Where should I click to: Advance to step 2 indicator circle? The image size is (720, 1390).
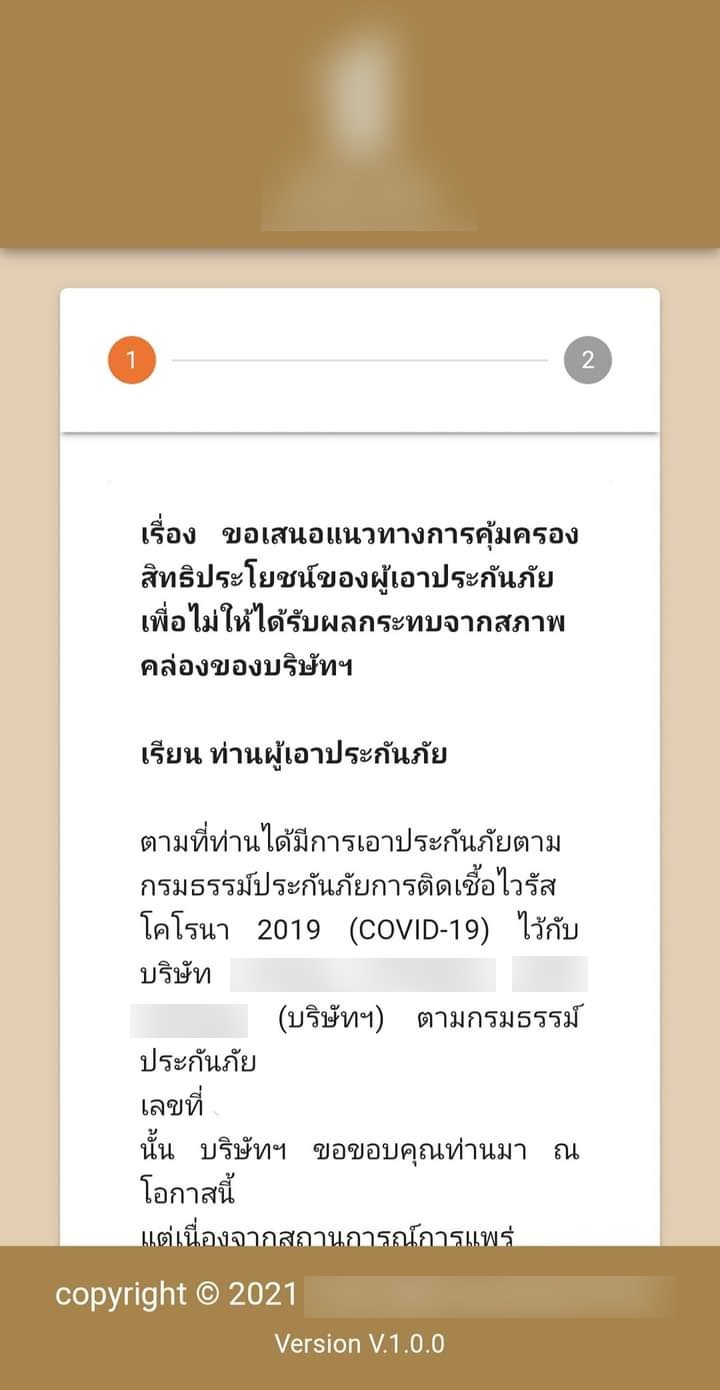pyautogui.click(x=588, y=361)
